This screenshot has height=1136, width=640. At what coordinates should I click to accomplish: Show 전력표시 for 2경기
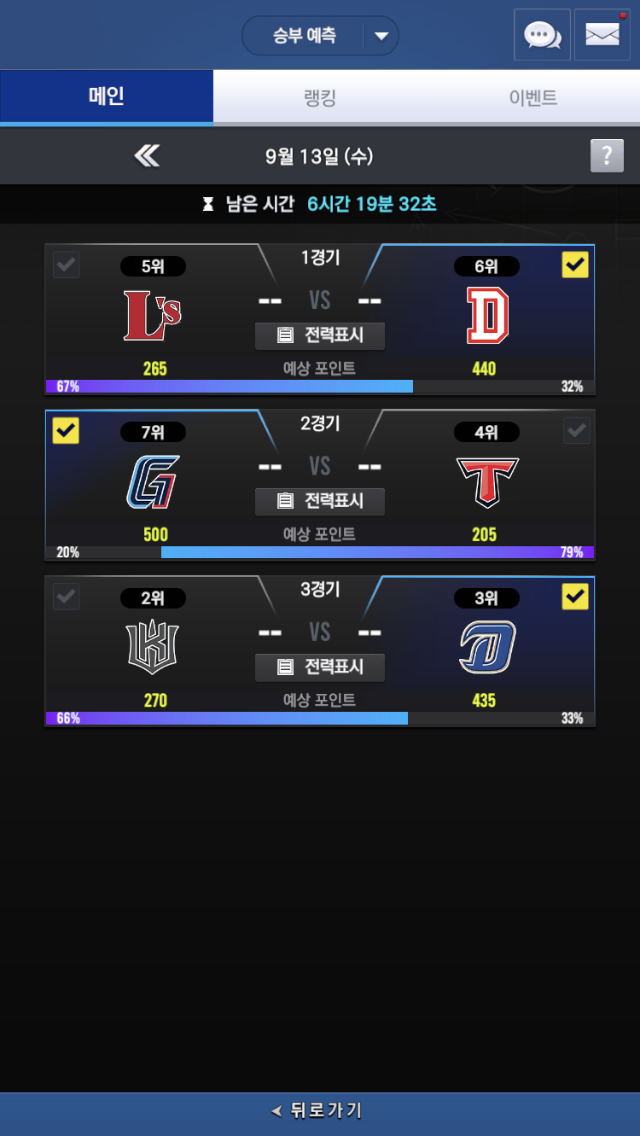[x=320, y=501]
